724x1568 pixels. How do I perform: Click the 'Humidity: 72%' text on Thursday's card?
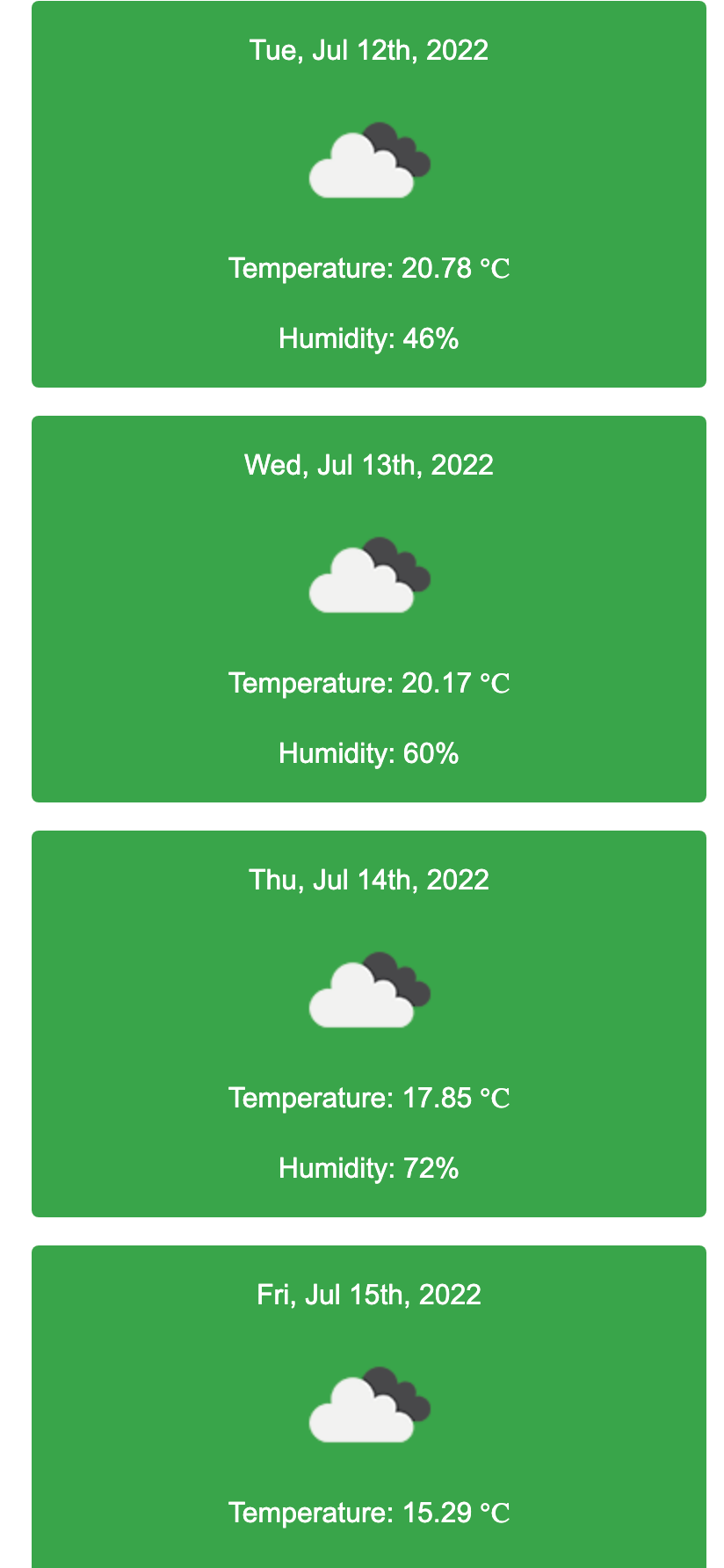pyautogui.click(x=369, y=1169)
